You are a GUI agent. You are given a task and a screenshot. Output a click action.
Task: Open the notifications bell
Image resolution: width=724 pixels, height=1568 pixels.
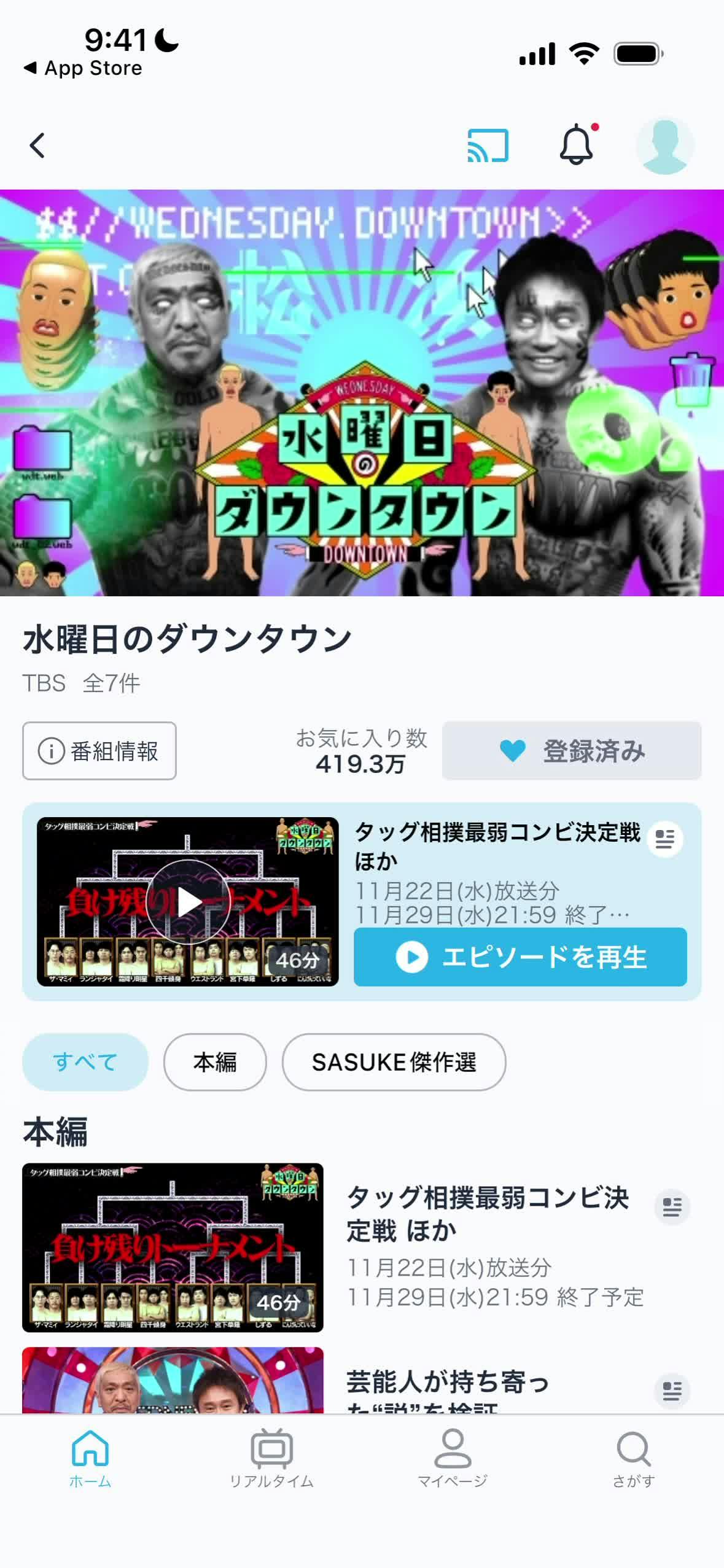tap(577, 145)
